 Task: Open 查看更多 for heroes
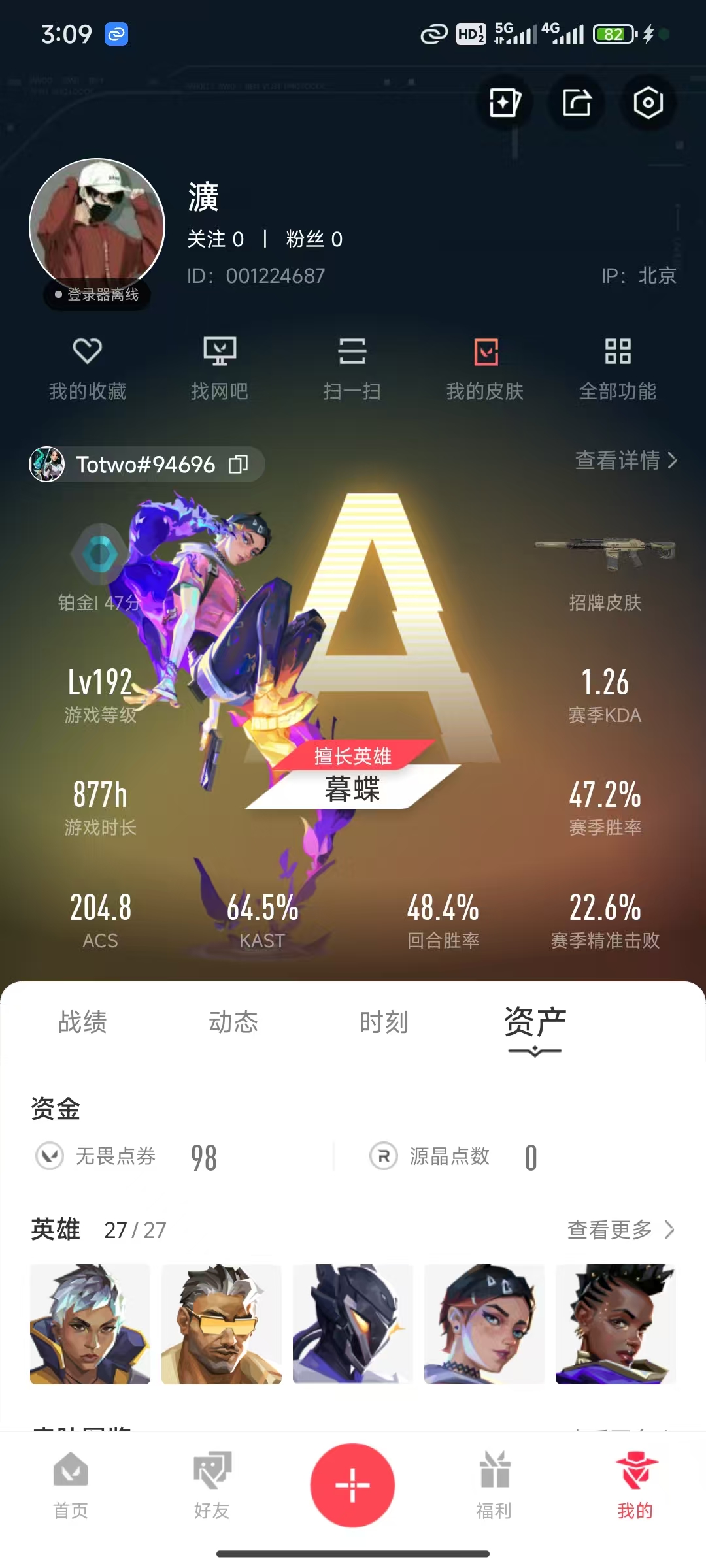620,1230
